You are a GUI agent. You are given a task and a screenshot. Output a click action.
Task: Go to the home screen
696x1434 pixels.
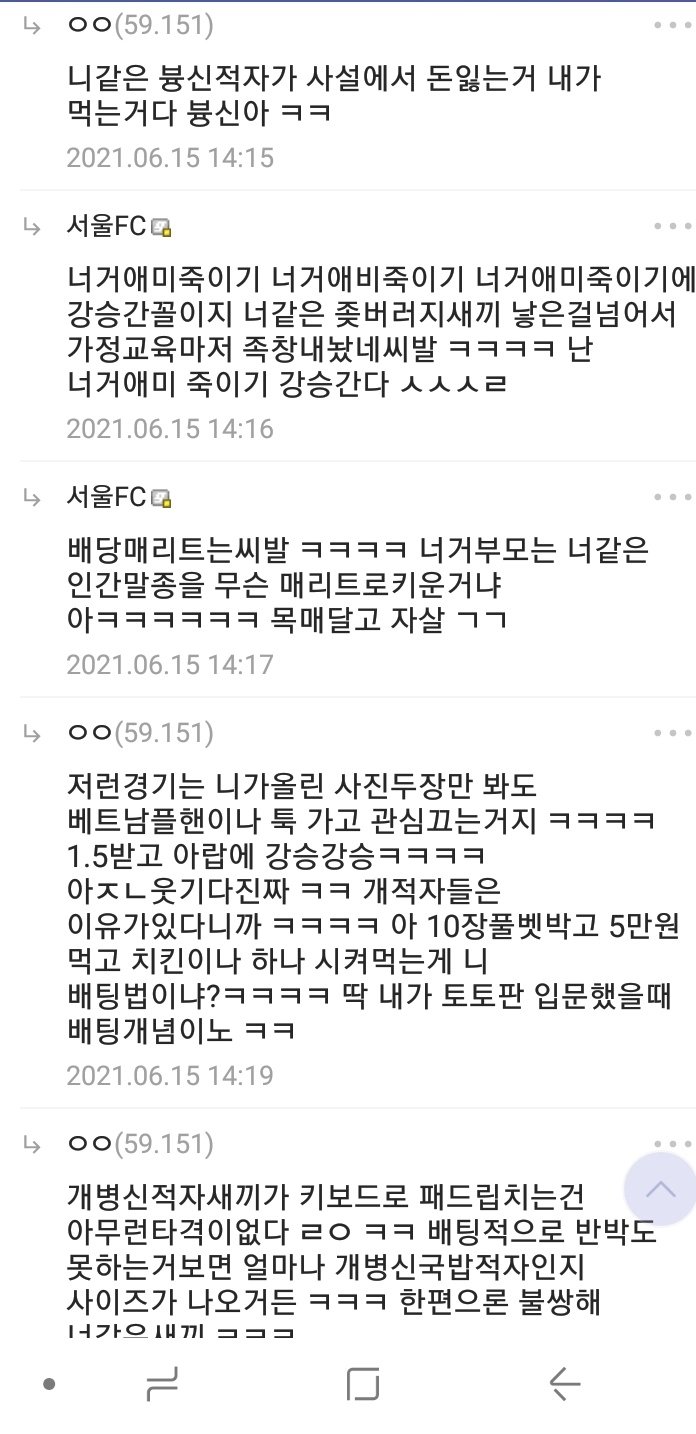point(363,1384)
